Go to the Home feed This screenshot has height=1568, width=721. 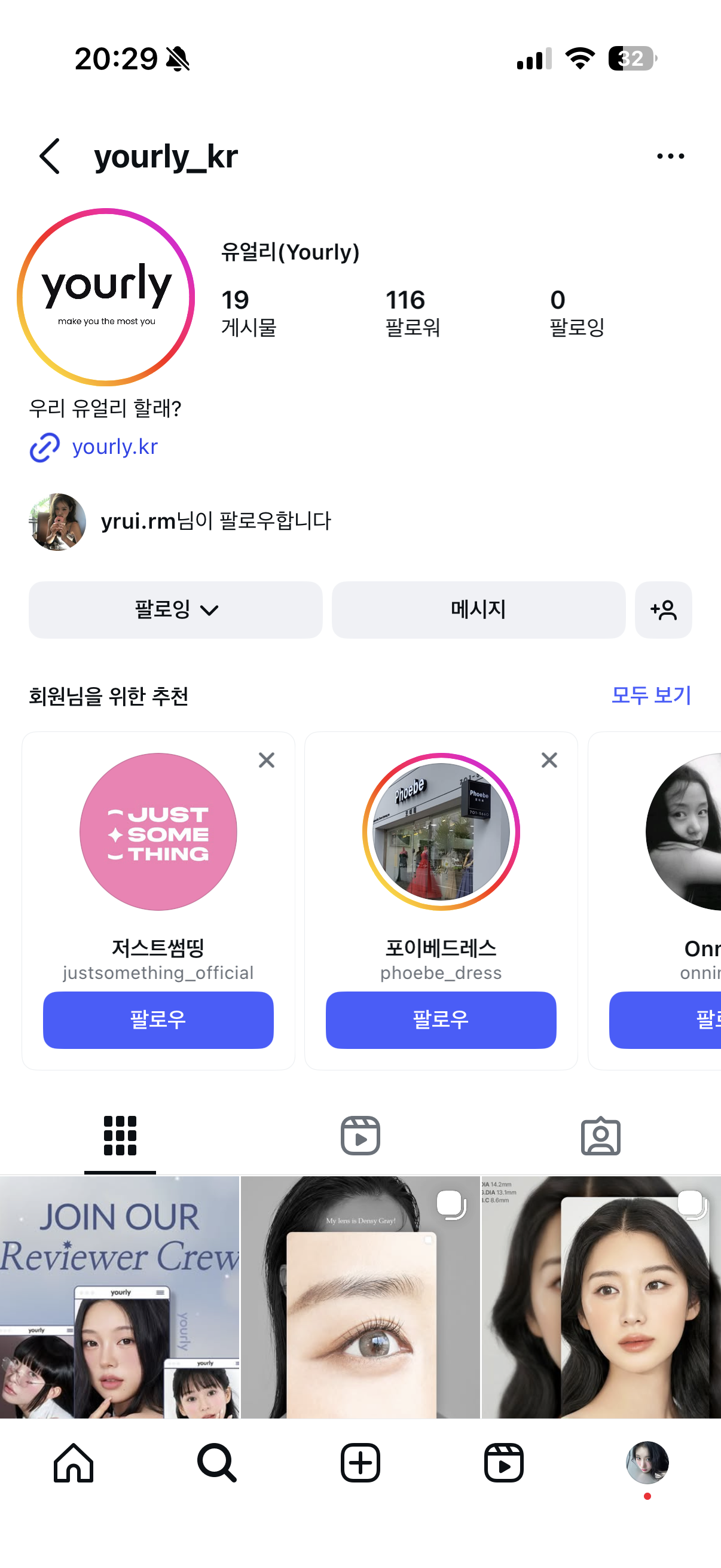74,1463
